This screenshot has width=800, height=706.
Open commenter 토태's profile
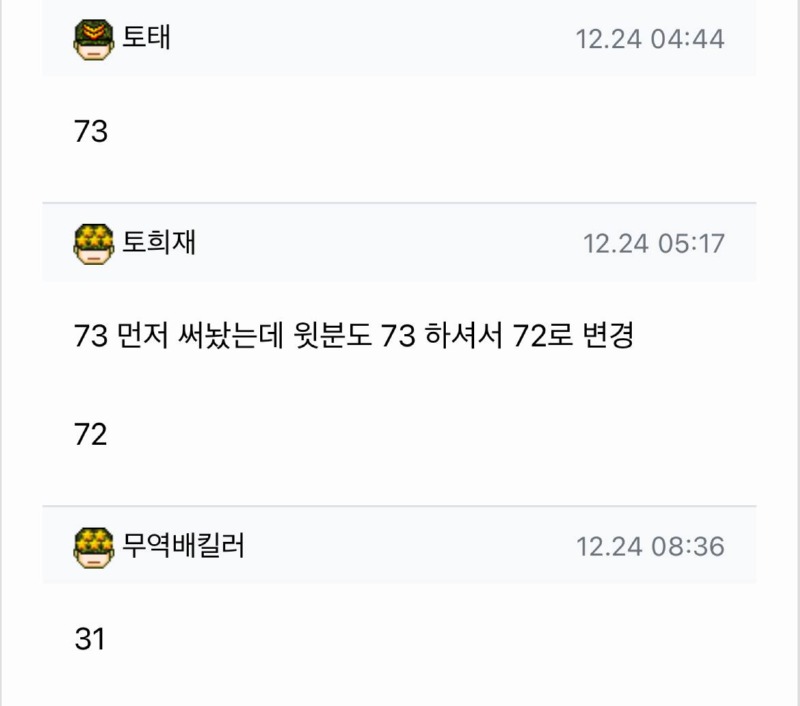[147, 39]
